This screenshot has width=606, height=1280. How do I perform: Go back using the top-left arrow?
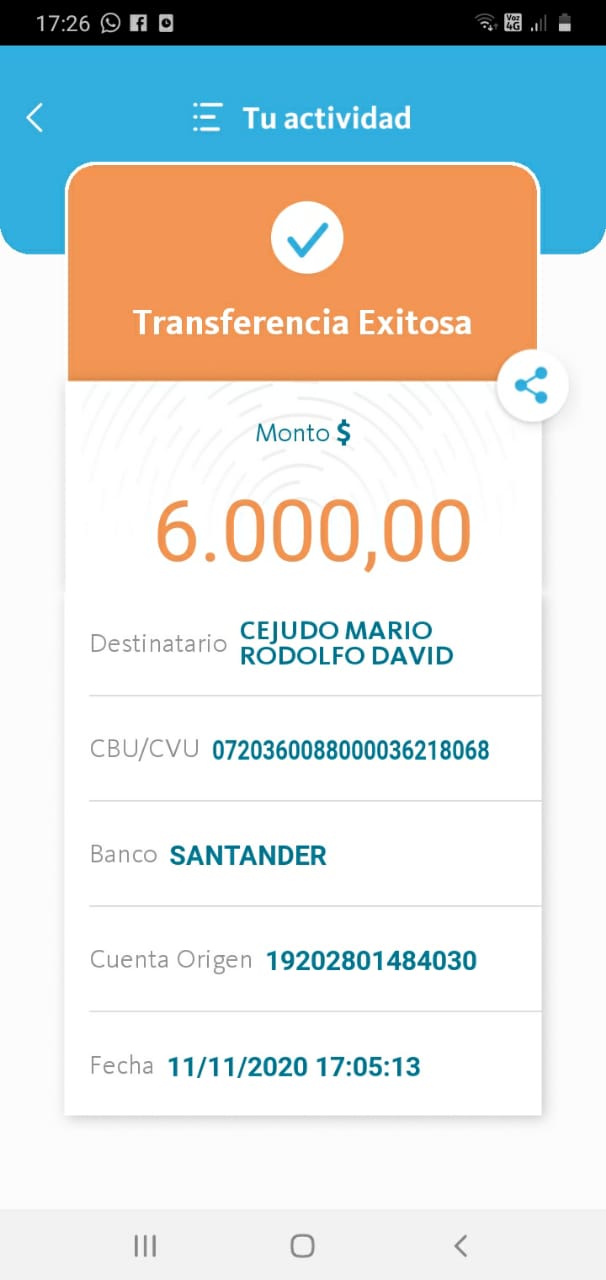35,118
